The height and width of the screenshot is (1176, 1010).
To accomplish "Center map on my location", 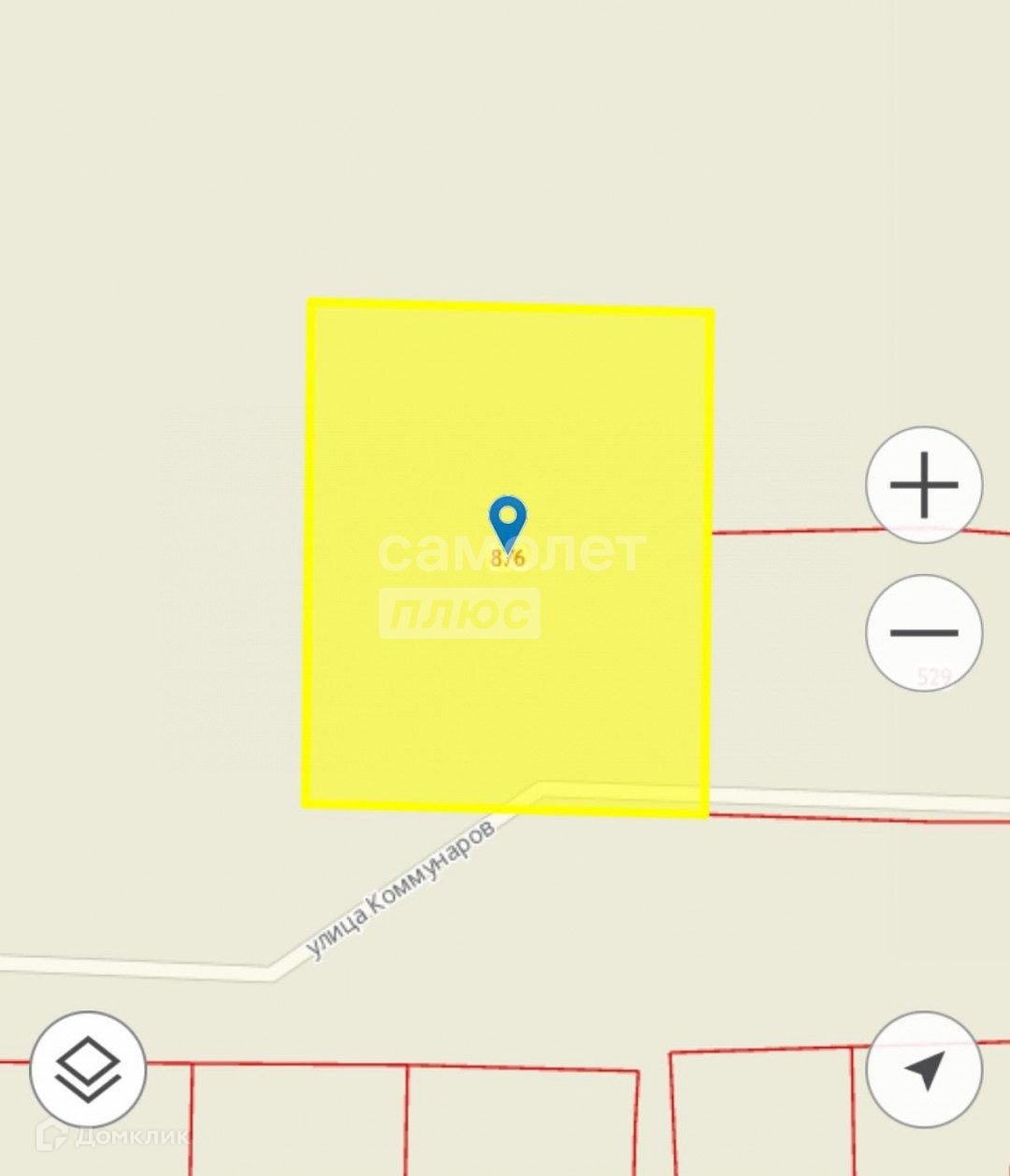I will click(924, 1068).
